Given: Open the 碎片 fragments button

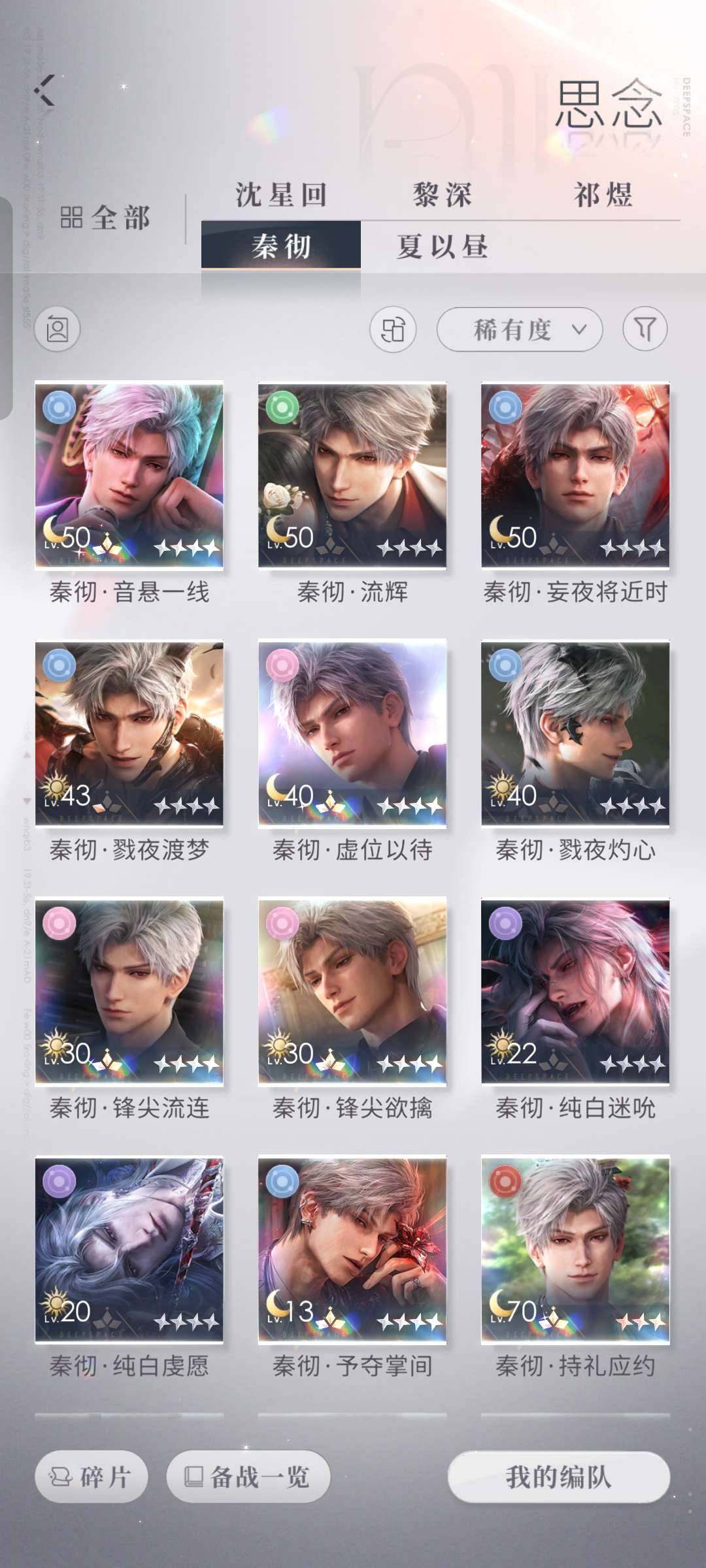Looking at the screenshot, I should tap(92, 1477).
